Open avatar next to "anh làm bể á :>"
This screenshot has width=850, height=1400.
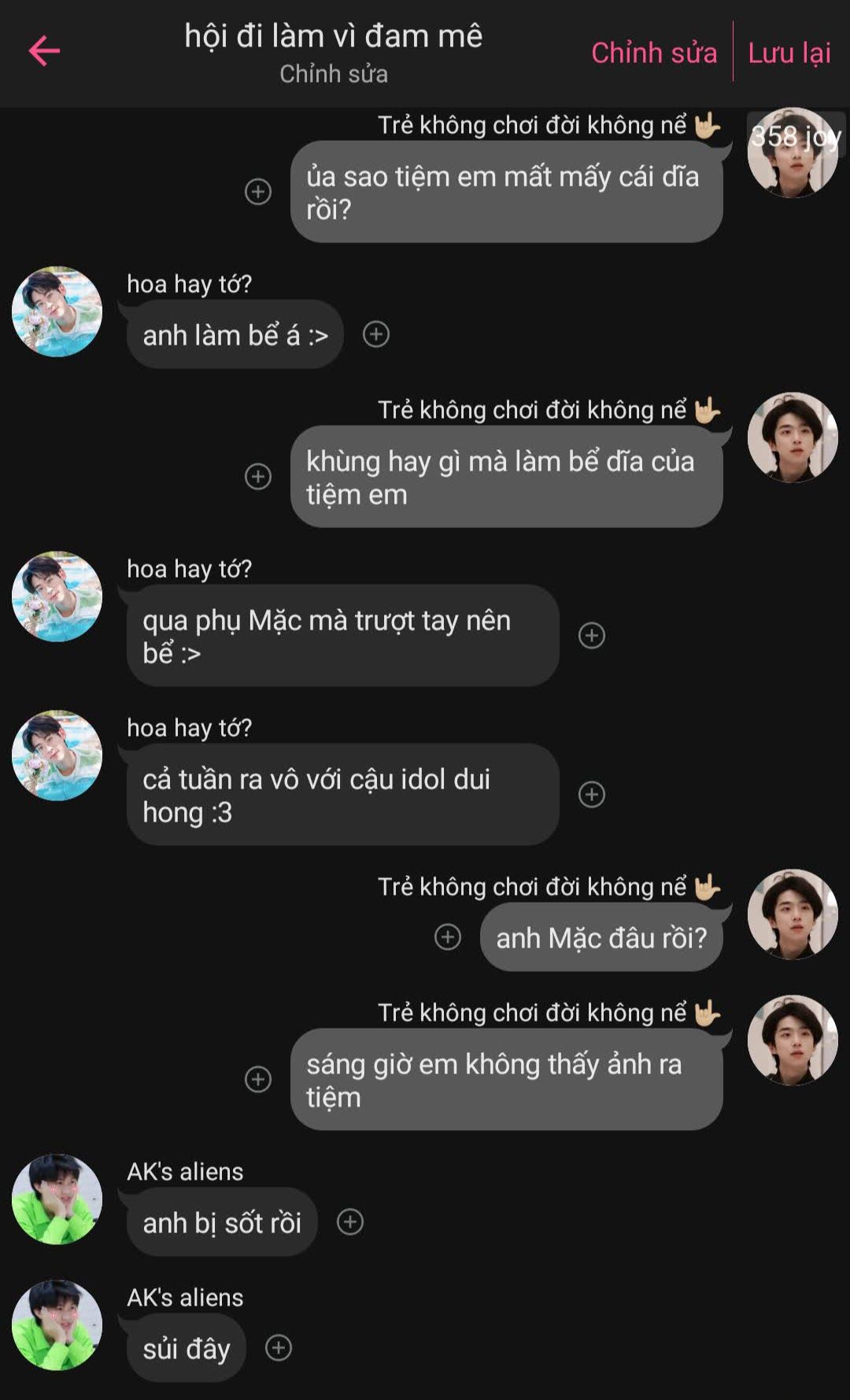coord(57,312)
